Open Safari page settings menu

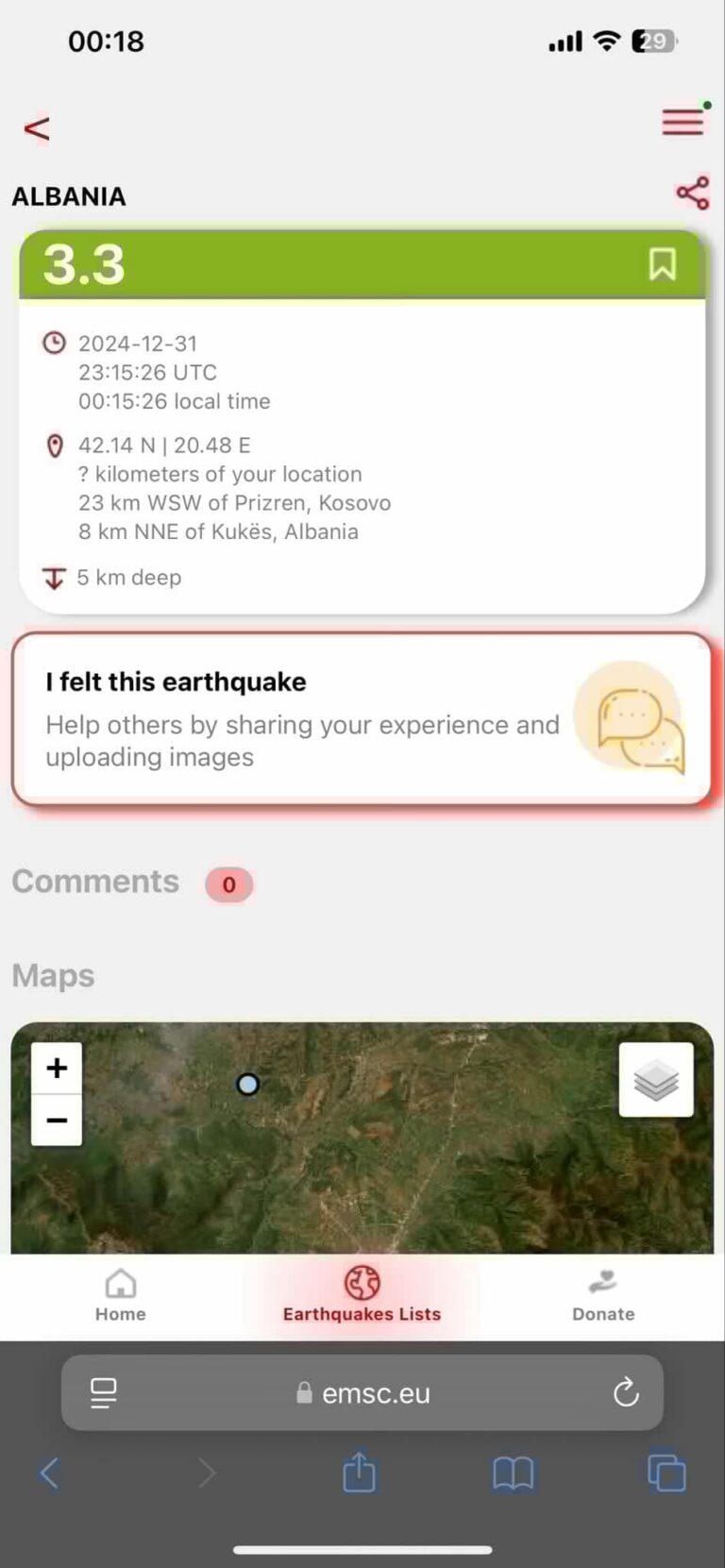coord(103,1392)
